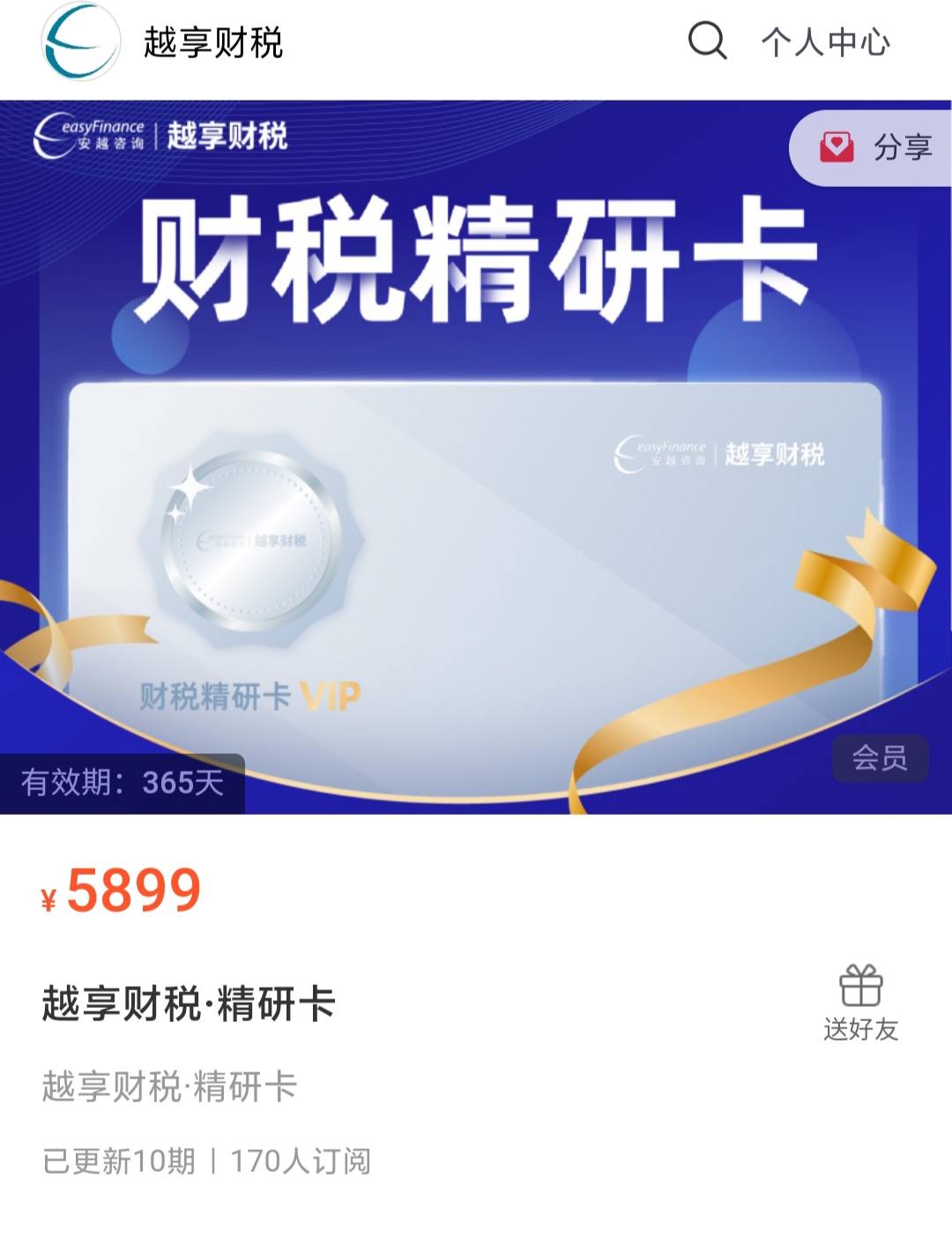Viewport: 952px width, 1246px height.
Task: Open the 越享财税 shop logo
Action: point(80,41)
